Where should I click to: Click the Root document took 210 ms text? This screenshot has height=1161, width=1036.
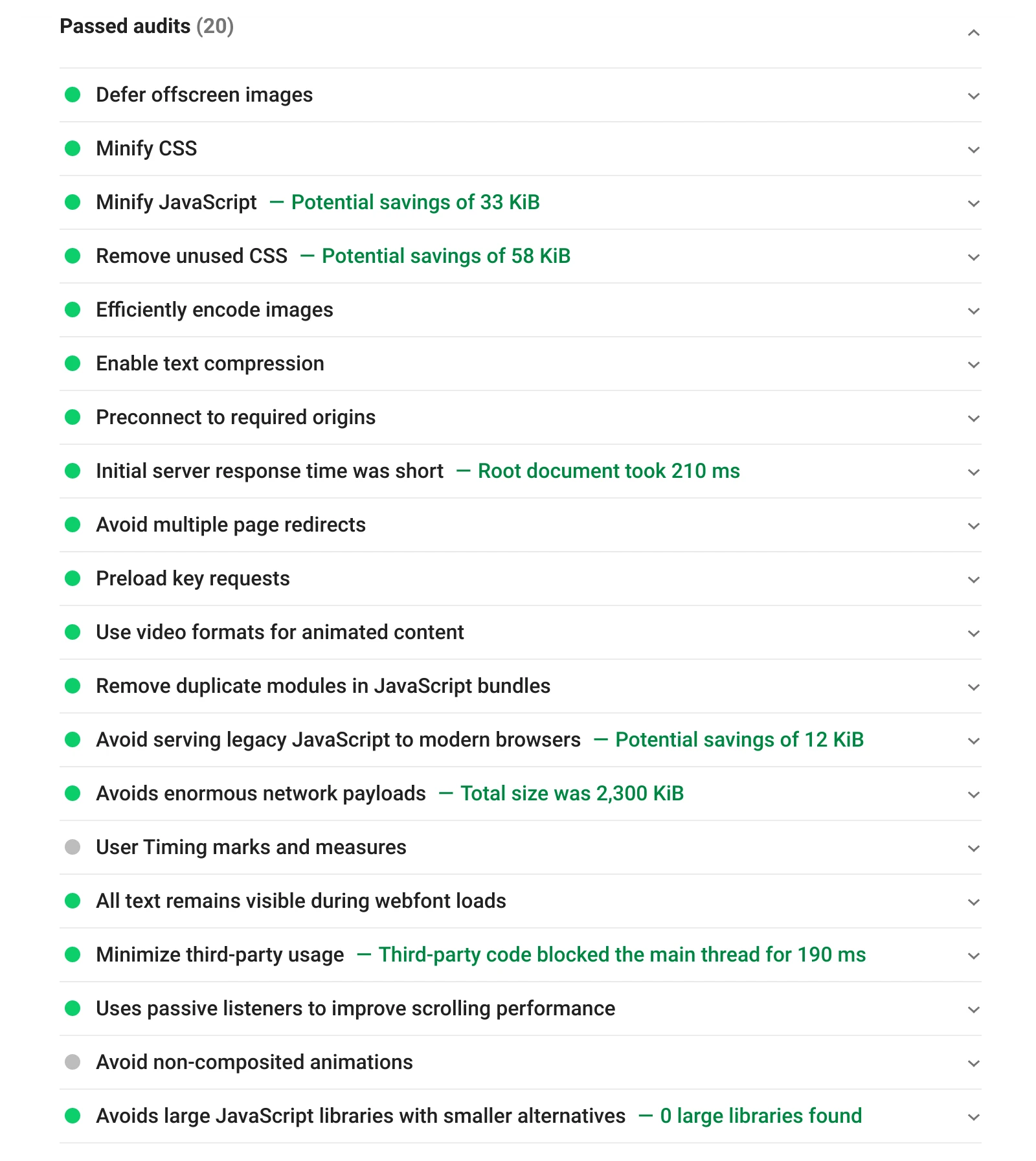(609, 471)
